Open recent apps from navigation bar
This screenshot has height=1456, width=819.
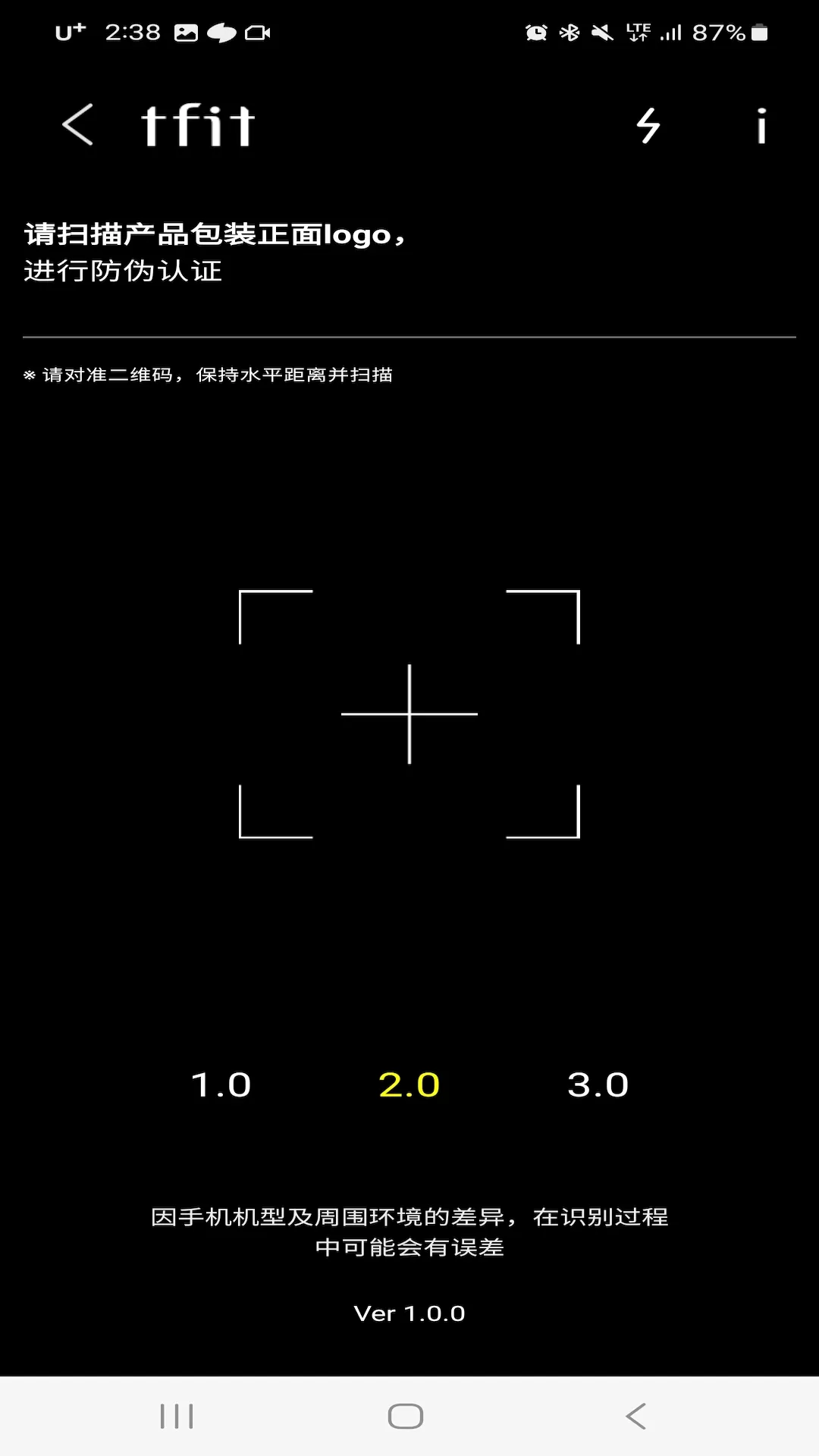pyautogui.click(x=177, y=1416)
